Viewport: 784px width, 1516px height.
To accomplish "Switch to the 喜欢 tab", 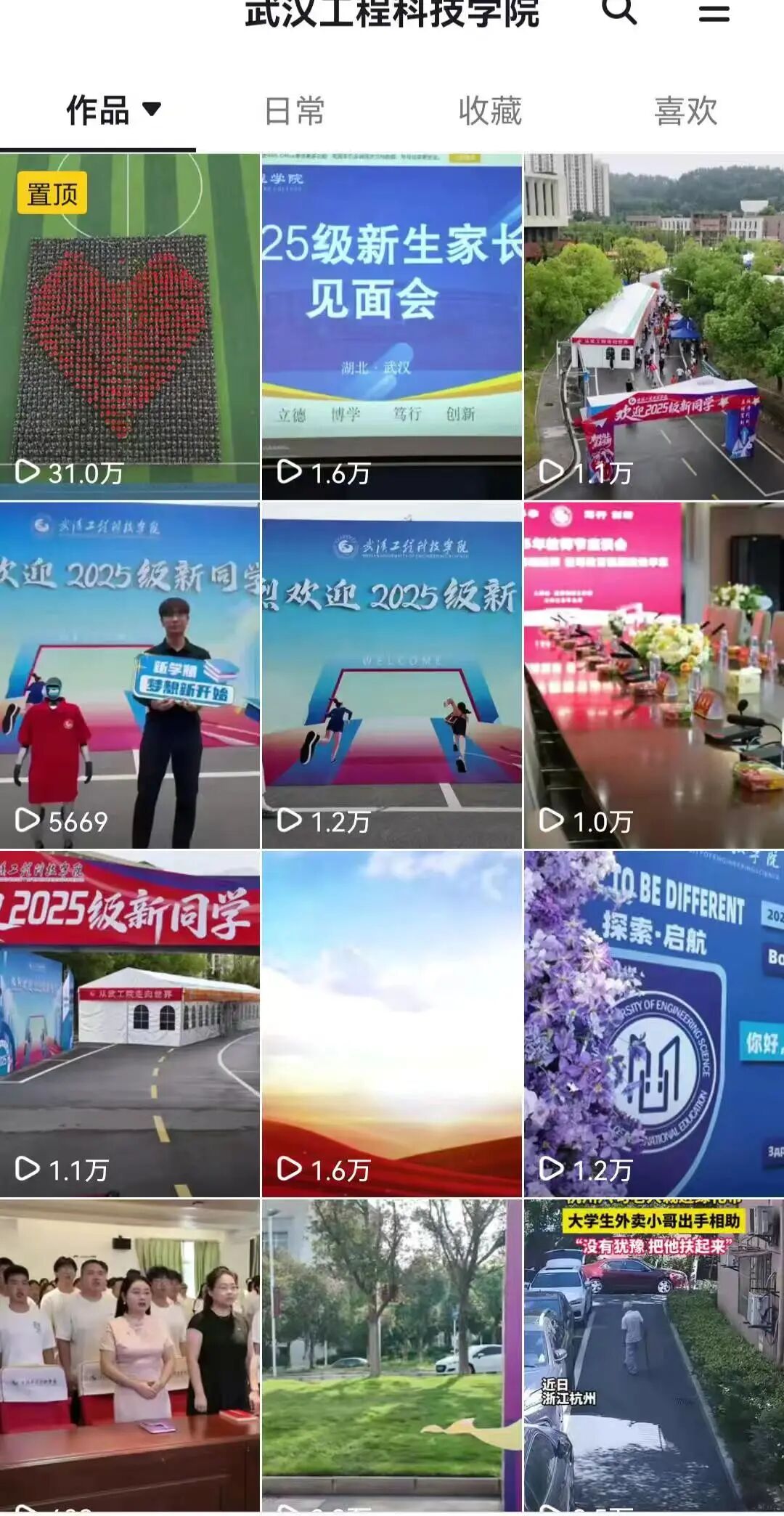I will 685,111.
